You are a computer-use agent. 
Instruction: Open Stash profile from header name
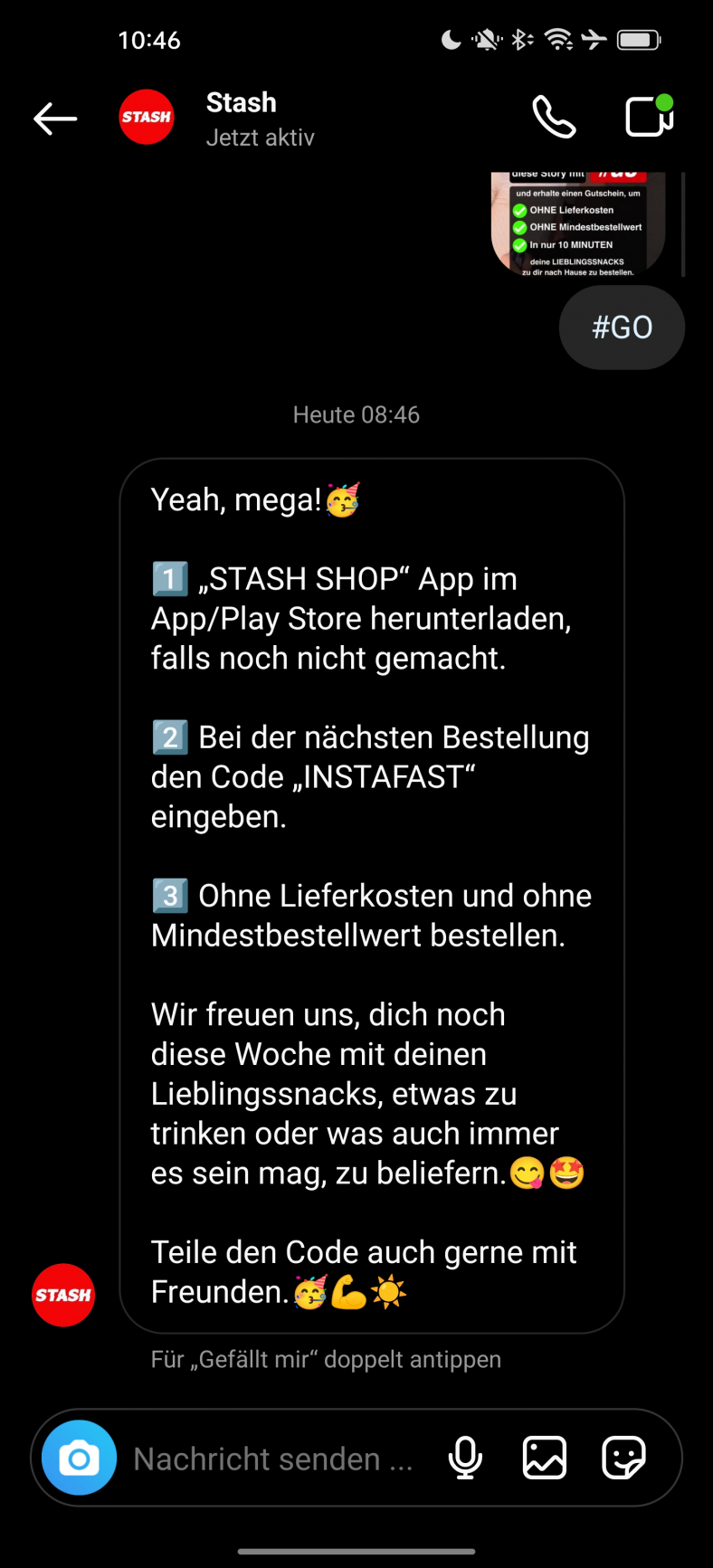[242, 103]
